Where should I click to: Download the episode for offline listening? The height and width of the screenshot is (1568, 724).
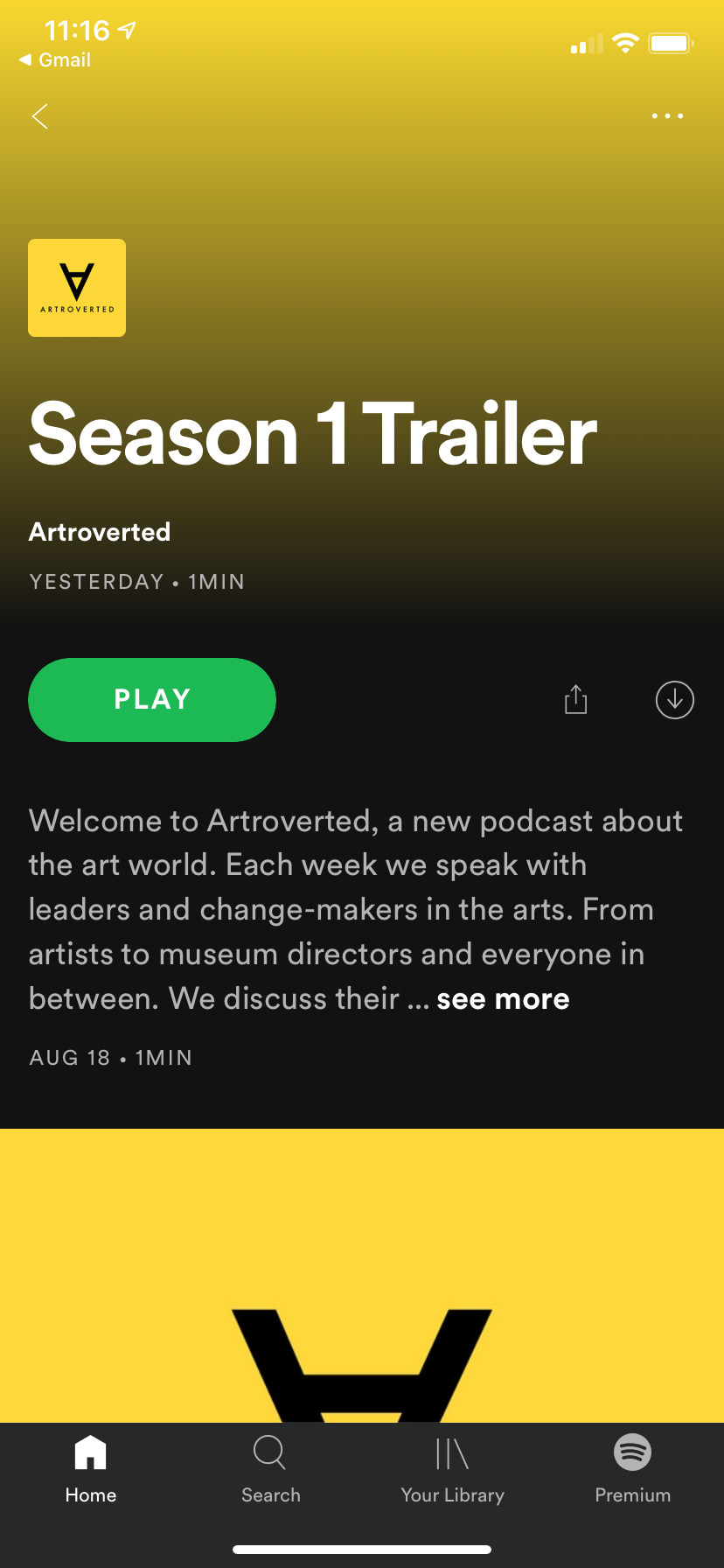pos(674,700)
